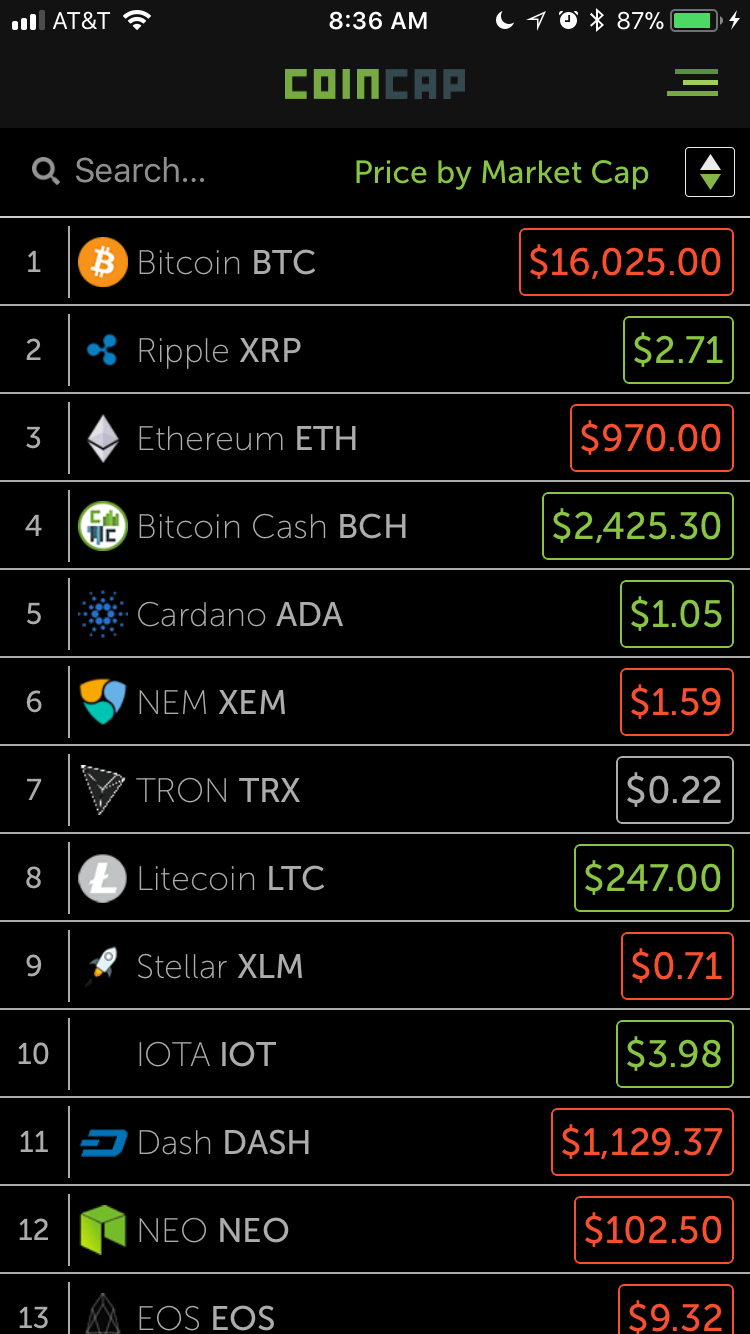Tap the Litecoin LTC icon
The height and width of the screenshot is (1334, 750).
(103, 878)
